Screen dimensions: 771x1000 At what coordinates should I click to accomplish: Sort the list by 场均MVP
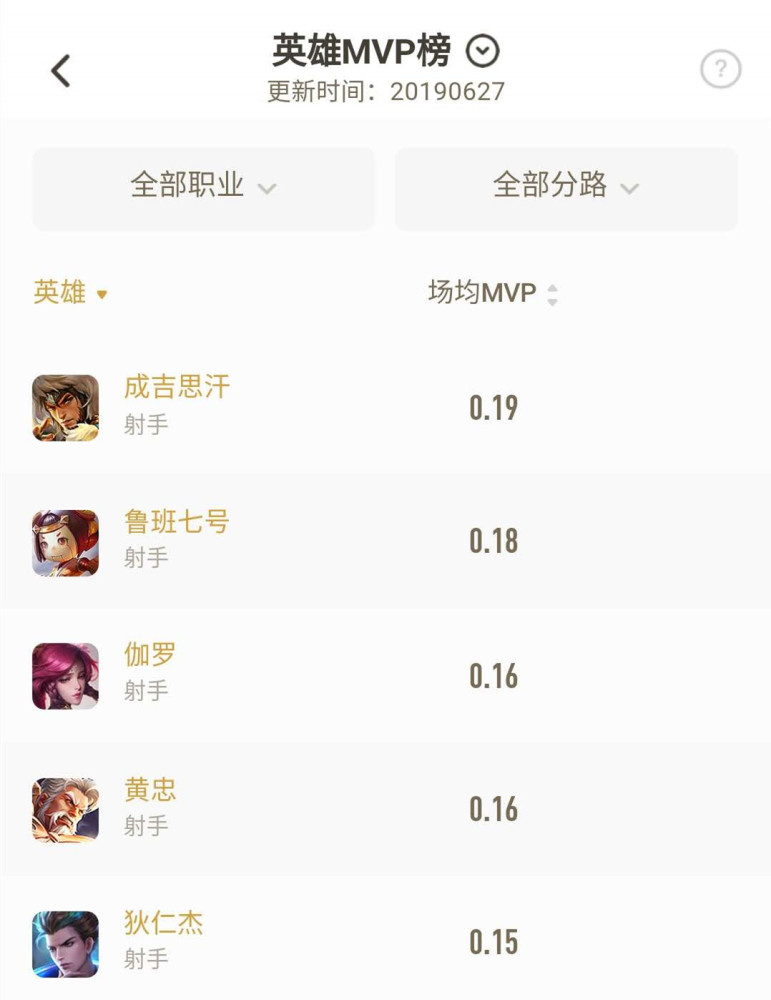[x=493, y=293]
